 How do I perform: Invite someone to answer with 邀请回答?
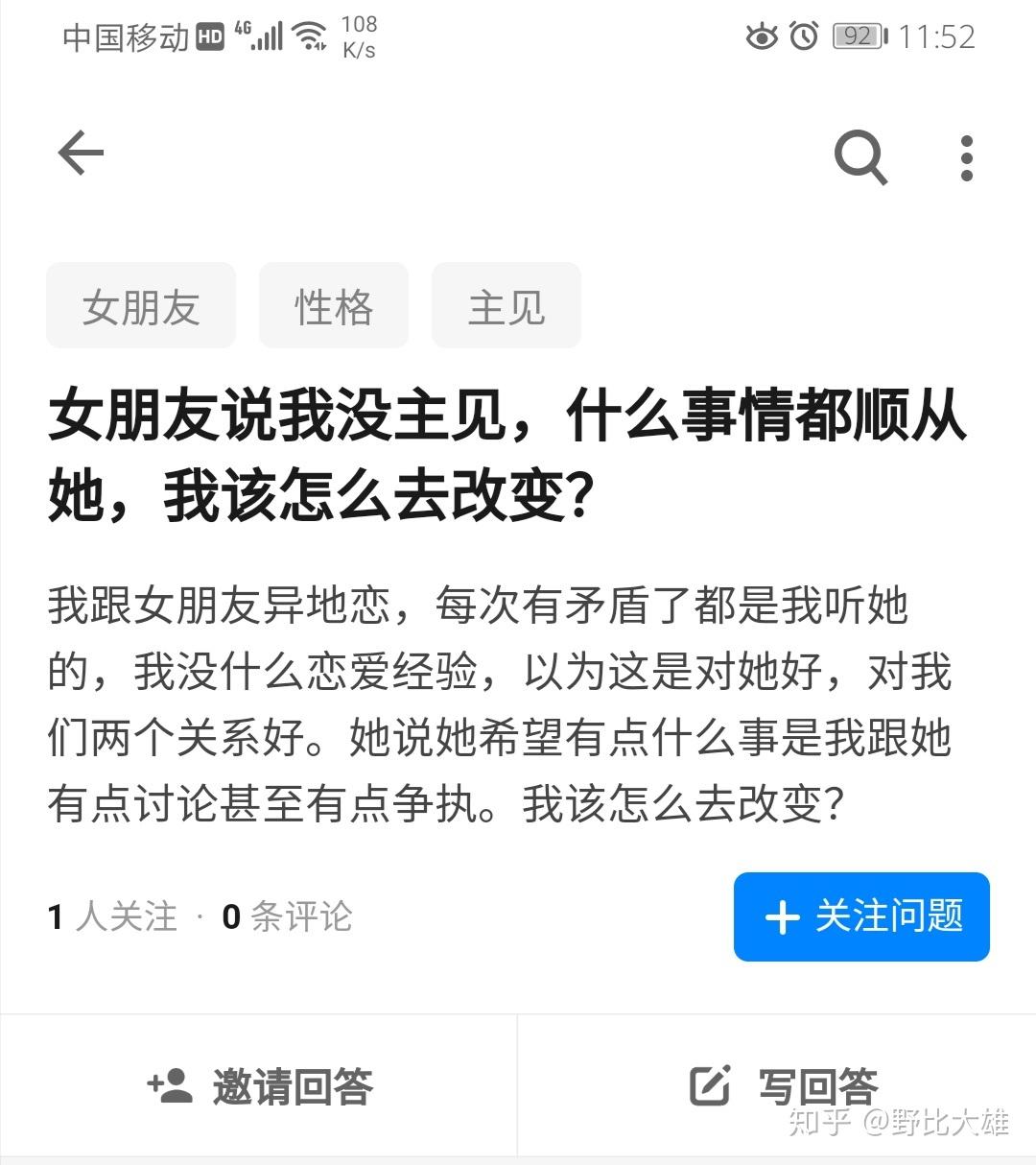click(x=259, y=1086)
